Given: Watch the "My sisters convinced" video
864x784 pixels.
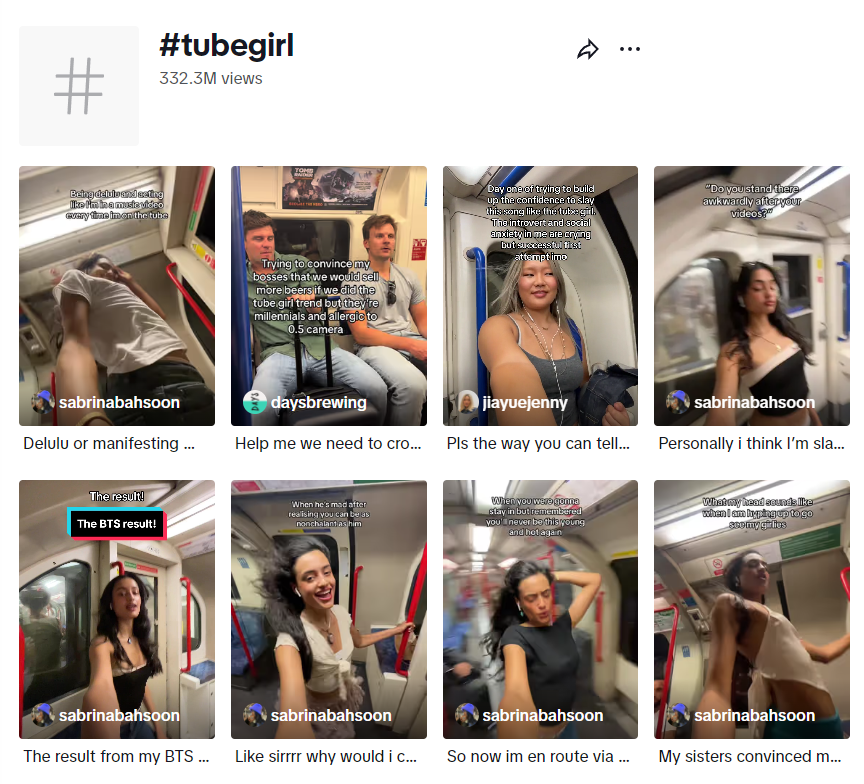Looking at the screenshot, I should coord(752,609).
